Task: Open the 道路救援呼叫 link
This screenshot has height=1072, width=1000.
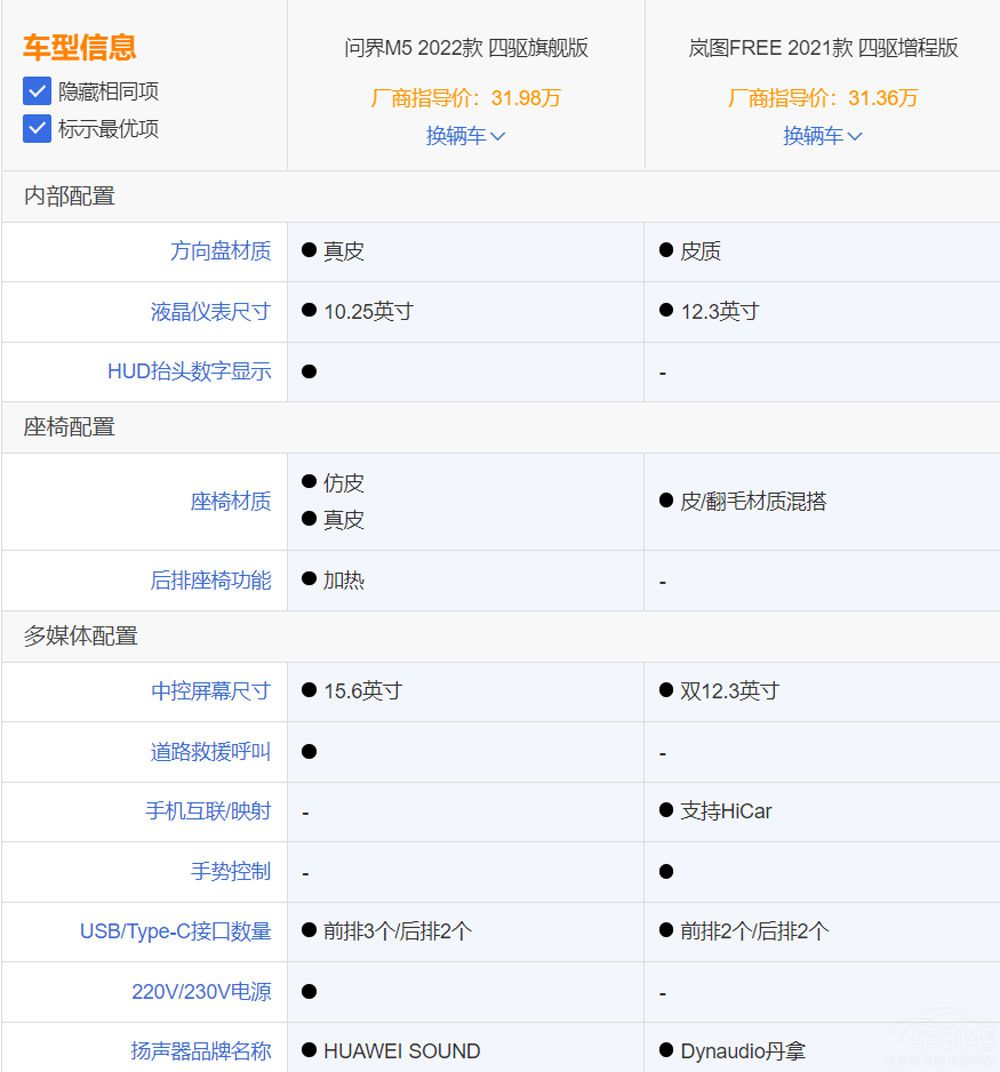Action: pos(210,751)
